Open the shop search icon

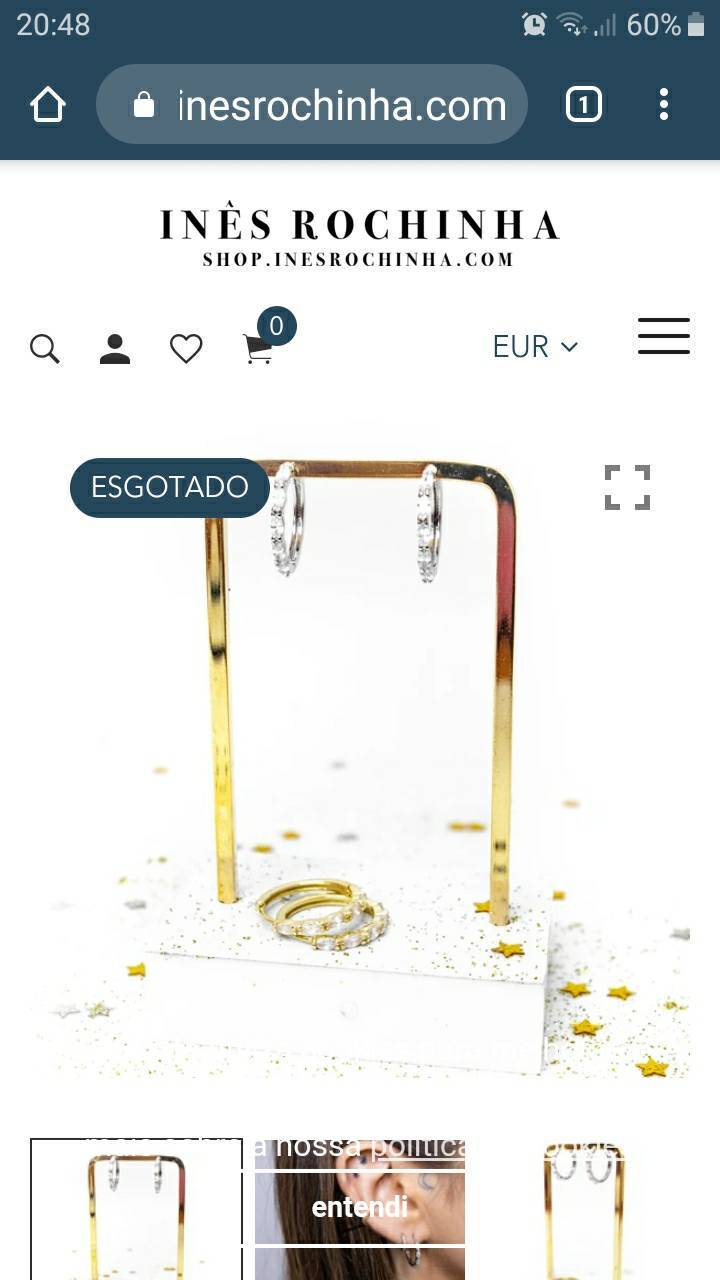click(x=45, y=349)
